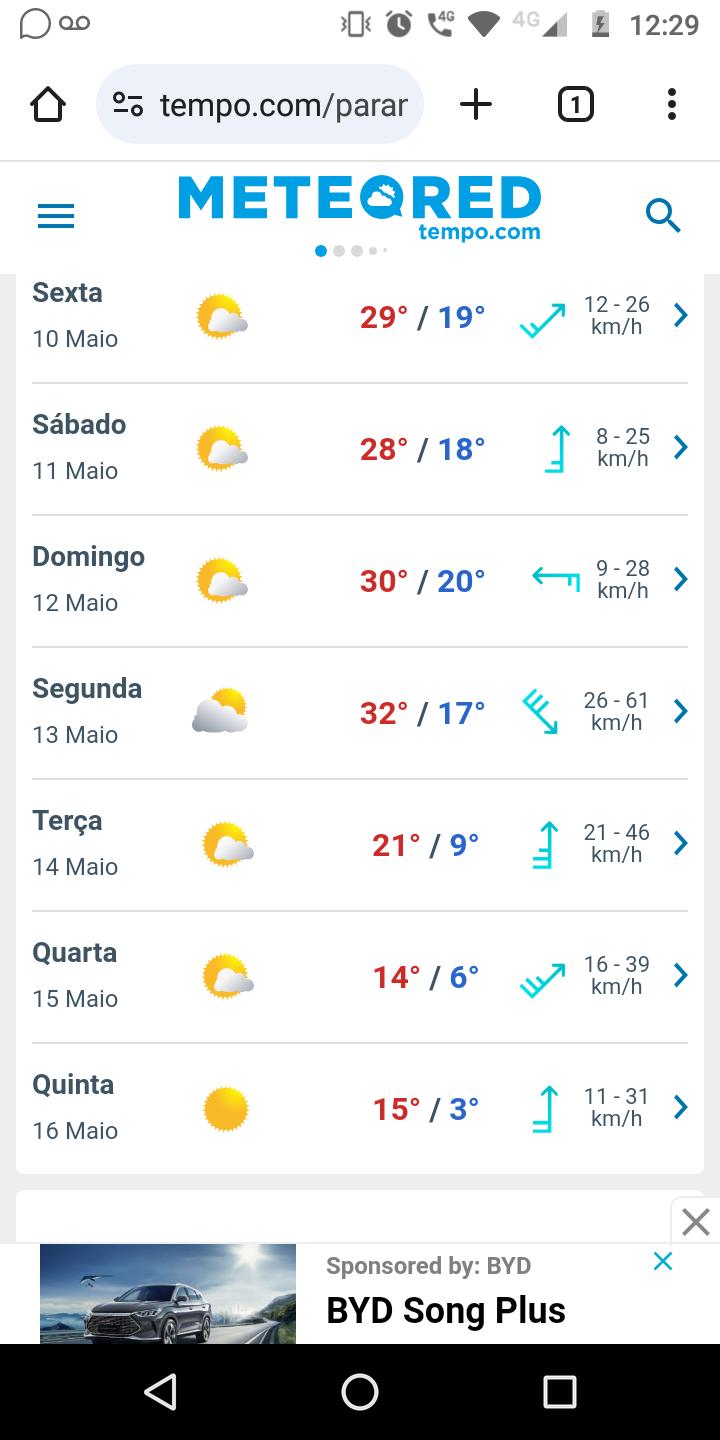Open the tab switcher
The image size is (720, 1440).
(575, 104)
